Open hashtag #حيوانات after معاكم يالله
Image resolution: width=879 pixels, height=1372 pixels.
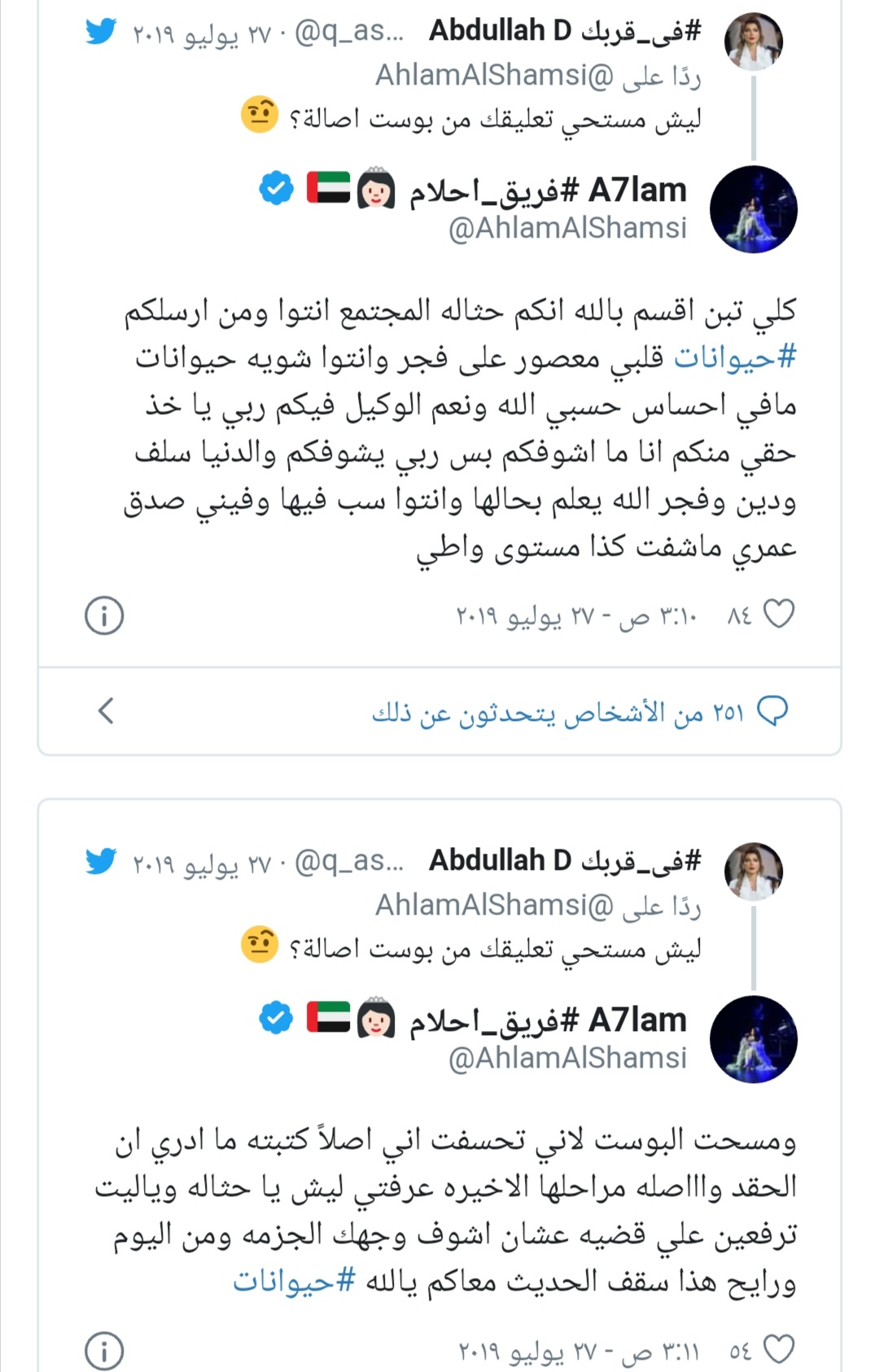pos(295,1282)
